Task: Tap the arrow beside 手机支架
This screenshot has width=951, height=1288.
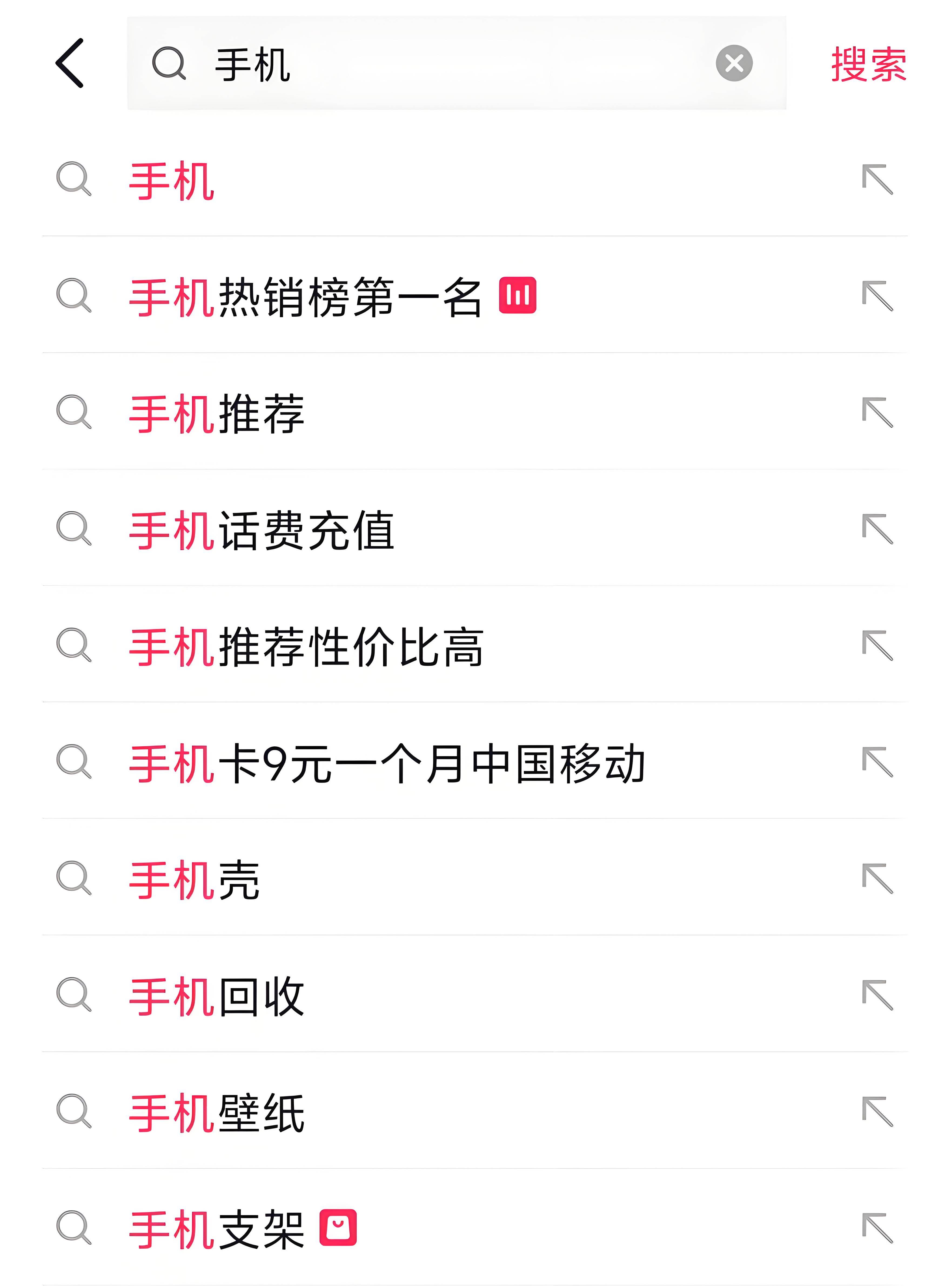Action: (x=877, y=1228)
